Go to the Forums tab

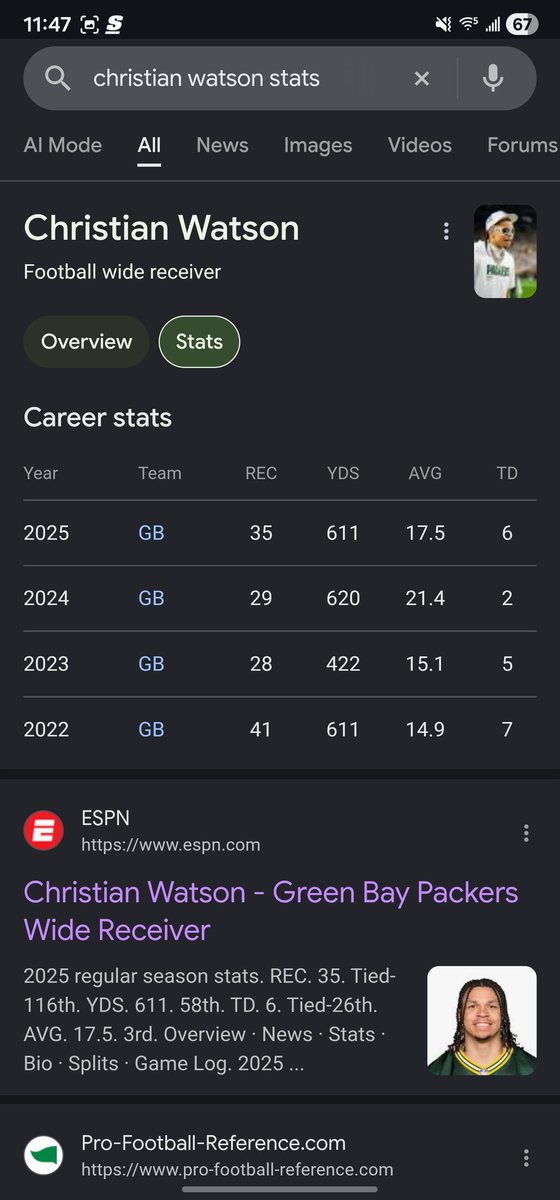click(x=522, y=145)
